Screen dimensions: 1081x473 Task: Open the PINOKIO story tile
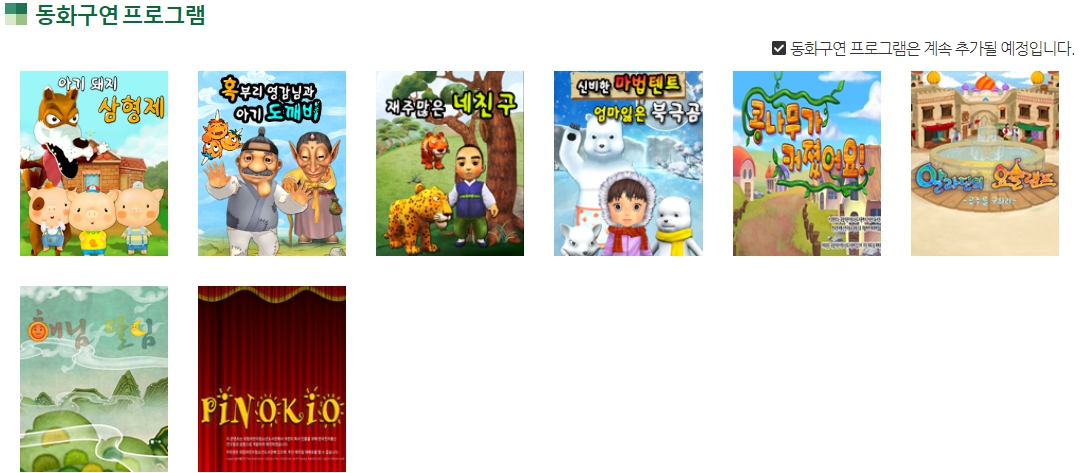pyautogui.click(x=272, y=378)
